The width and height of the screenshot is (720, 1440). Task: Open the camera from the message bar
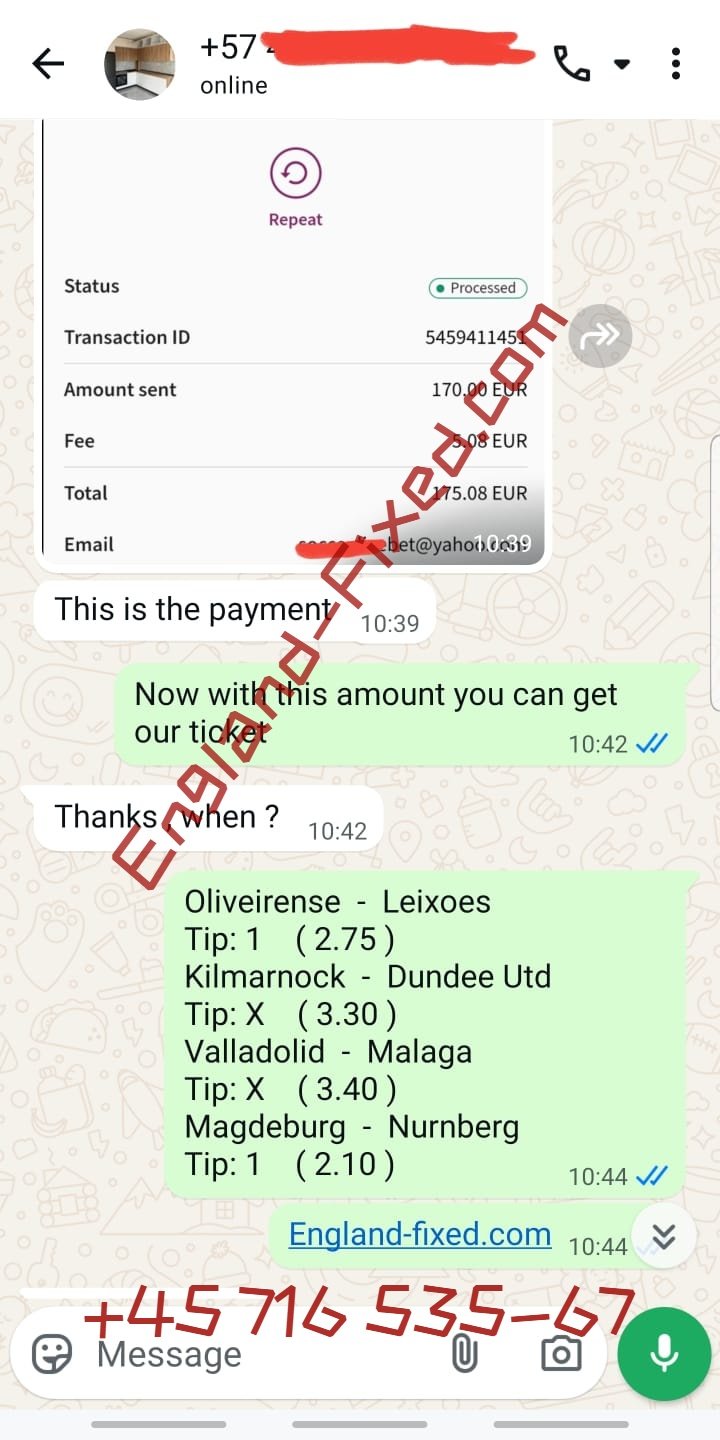coord(561,1355)
